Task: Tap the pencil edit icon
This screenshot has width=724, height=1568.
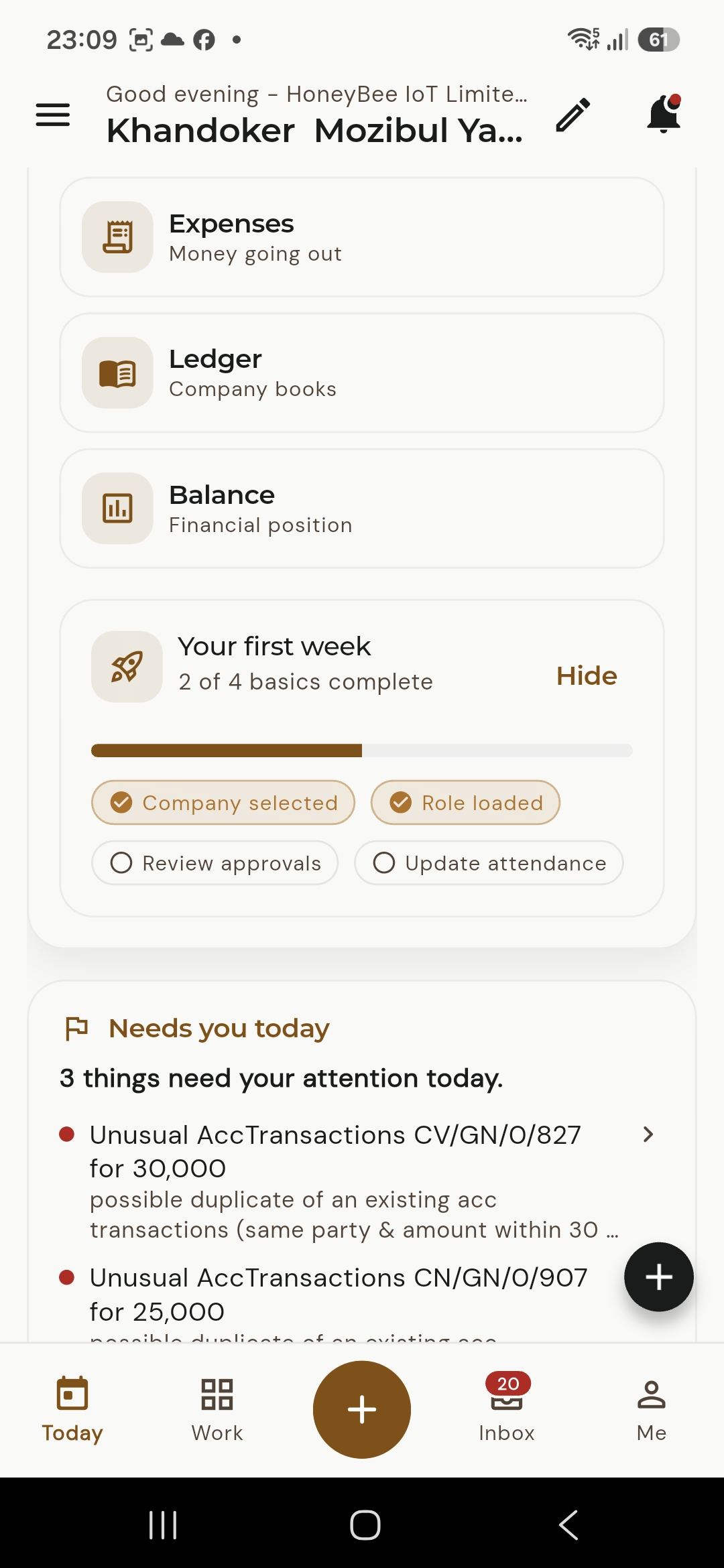Action: 573,115
